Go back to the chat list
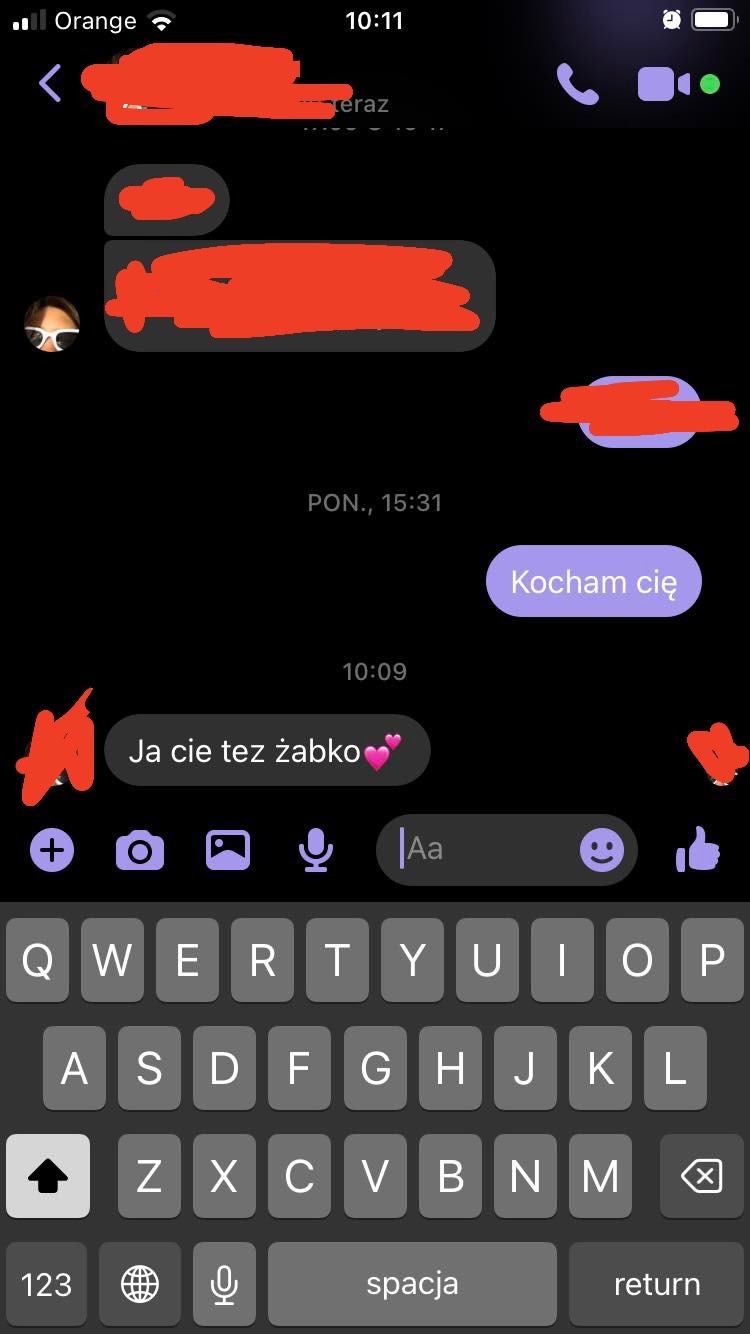Screen dimensions: 750x1334 [x=50, y=84]
